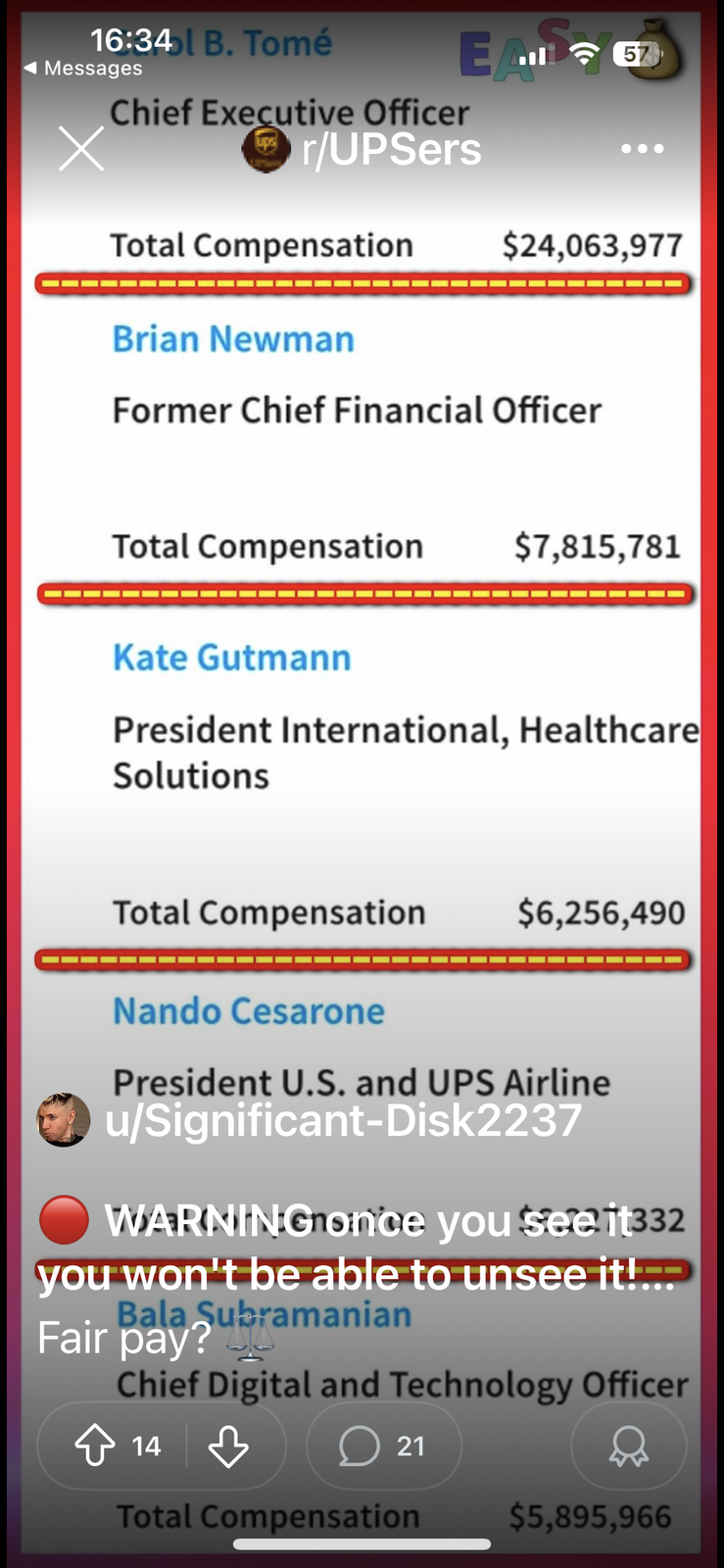The width and height of the screenshot is (724, 1568).
Task: Downvote this post
Action: (228, 1445)
